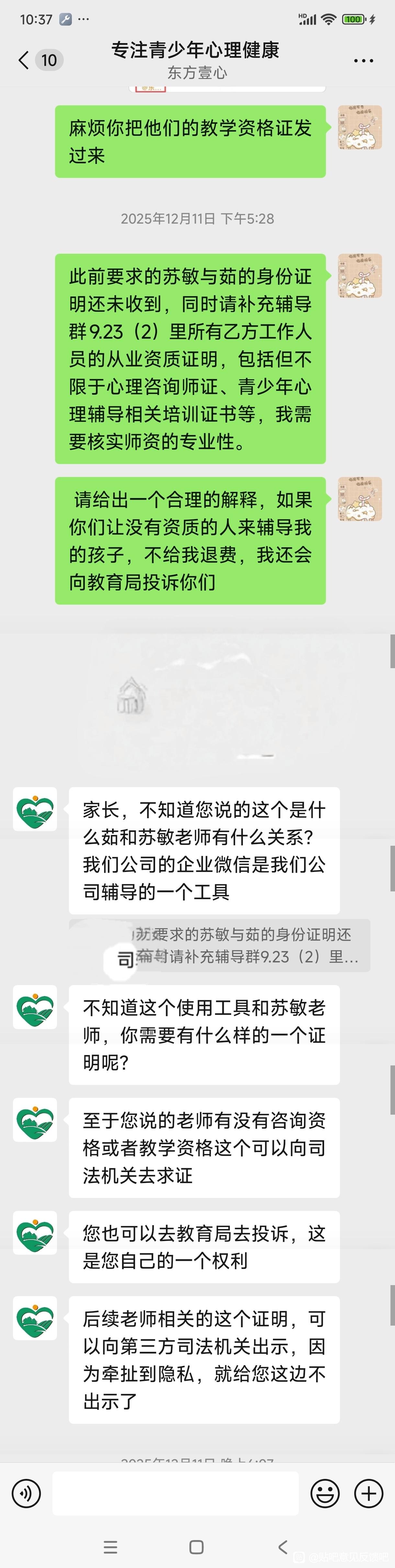
Task: Open the emoji picker
Action: [325, 1493]
